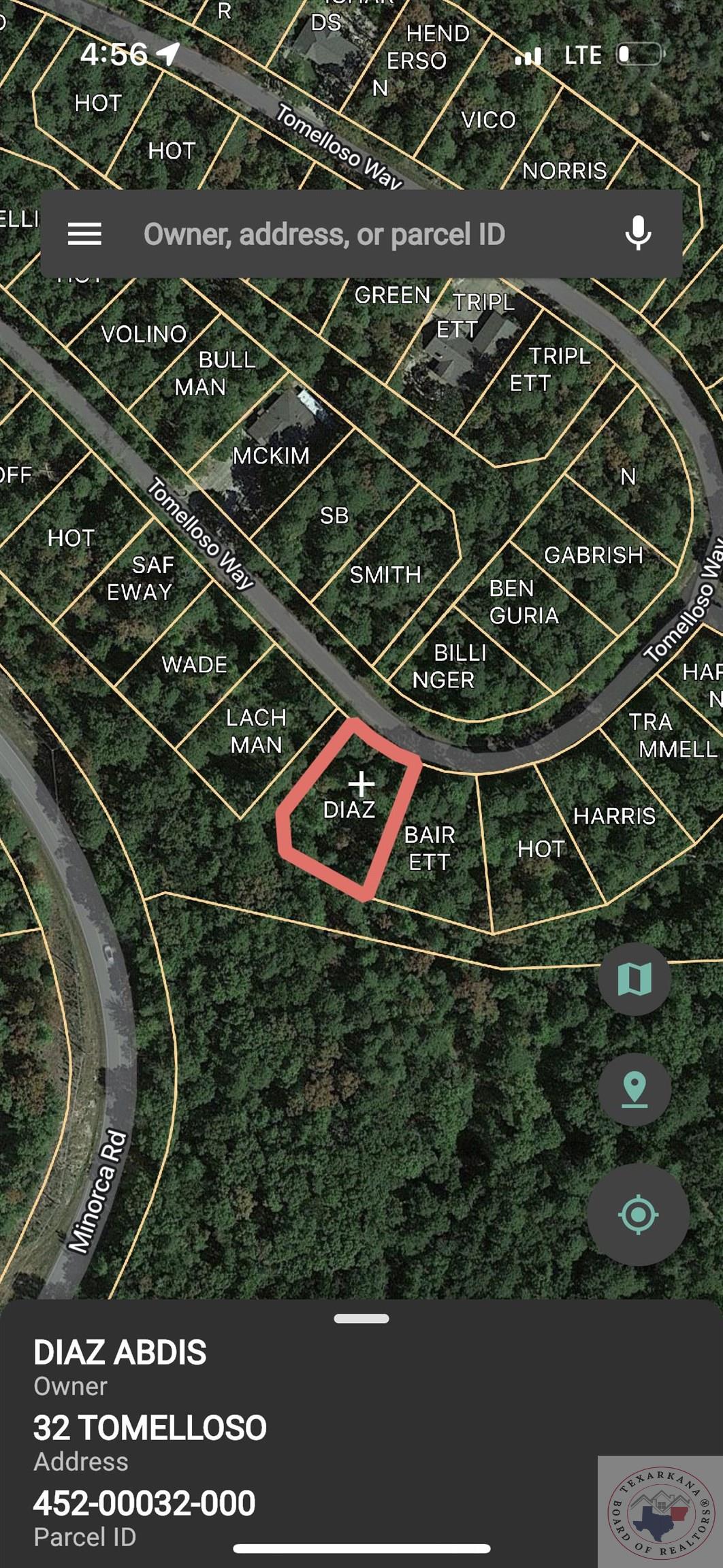The image size is (723, 1568).
Task: Open the hamburger navigation menu
Action: (84, 233)
